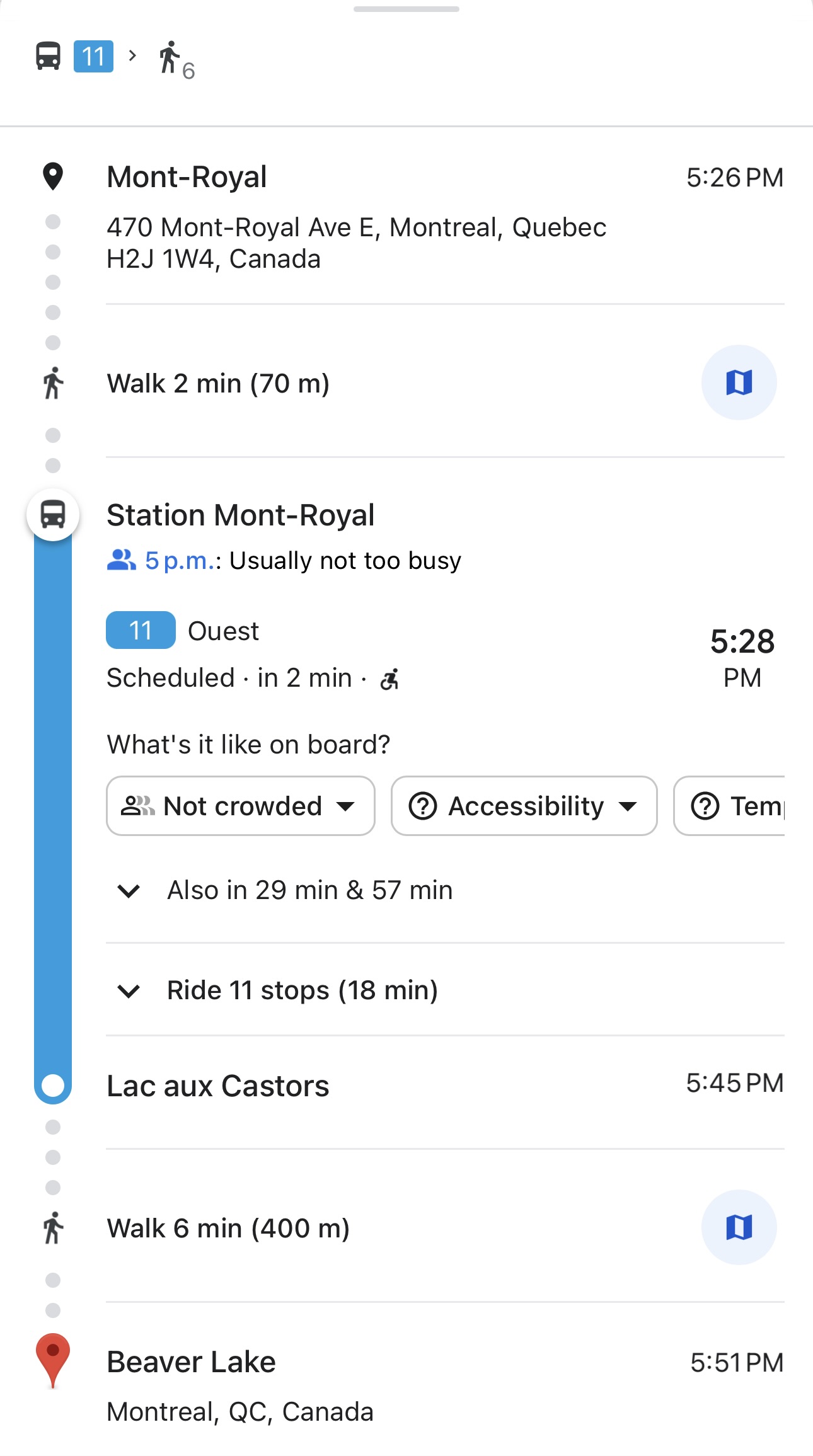
Task: Open map for the 2 min walk
Action: [x=739, y=382]
